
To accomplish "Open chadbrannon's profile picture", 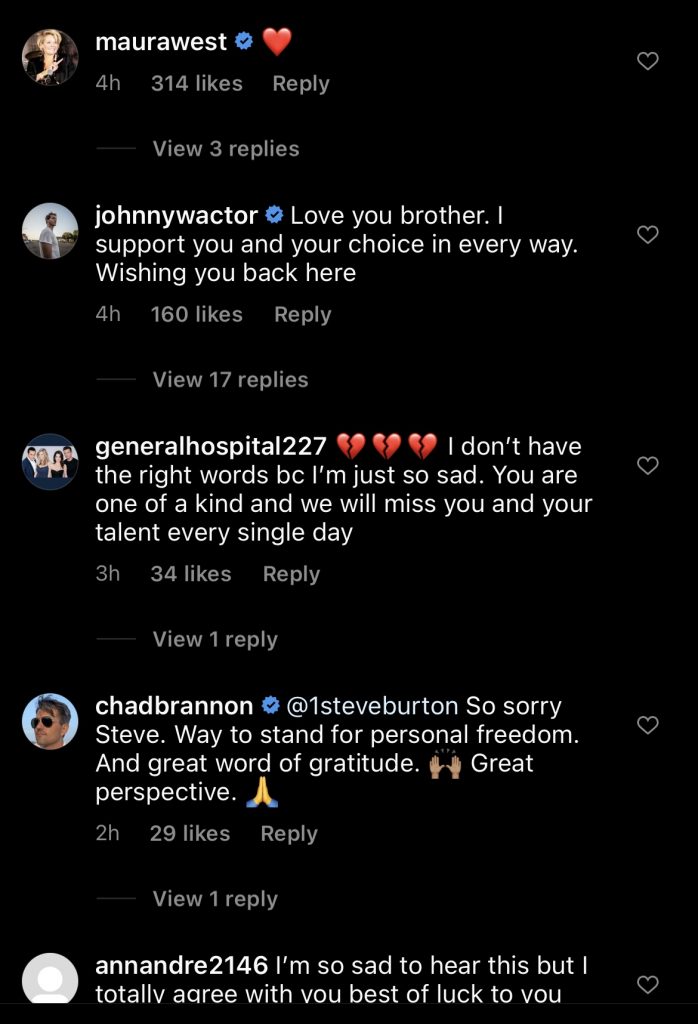I will (x=50, y=721).
